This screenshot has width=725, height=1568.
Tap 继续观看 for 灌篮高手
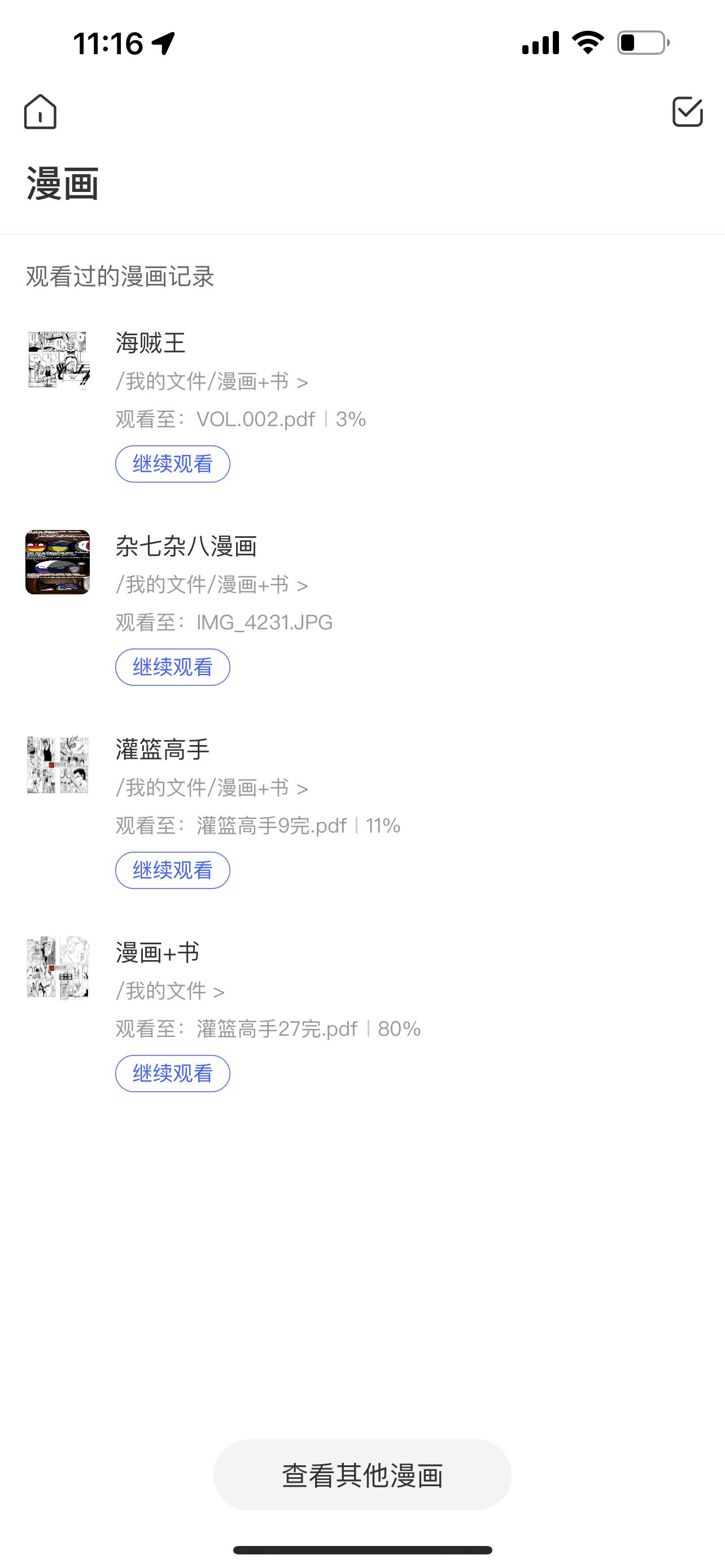pos(172,870)
